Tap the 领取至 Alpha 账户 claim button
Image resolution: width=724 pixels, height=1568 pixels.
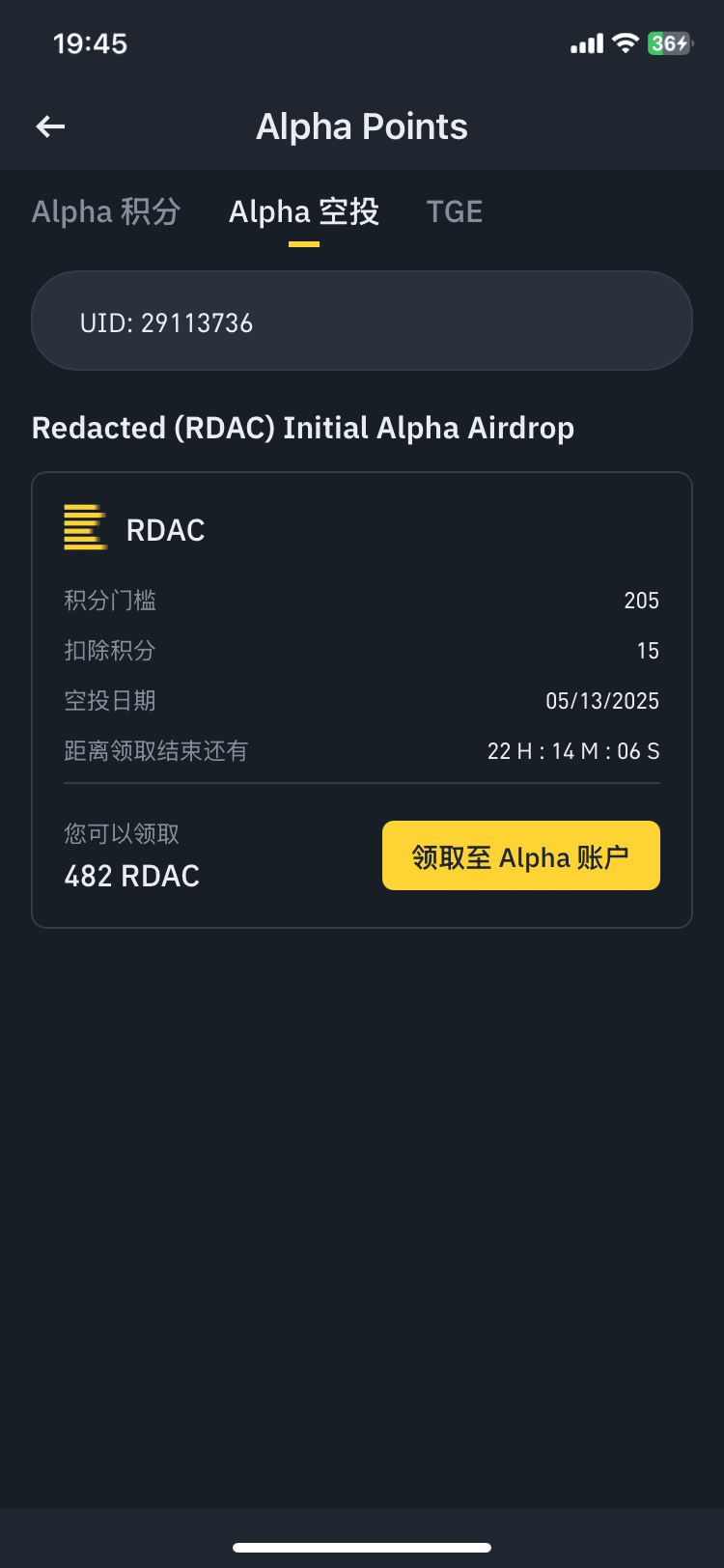click(x=521, y=855)
